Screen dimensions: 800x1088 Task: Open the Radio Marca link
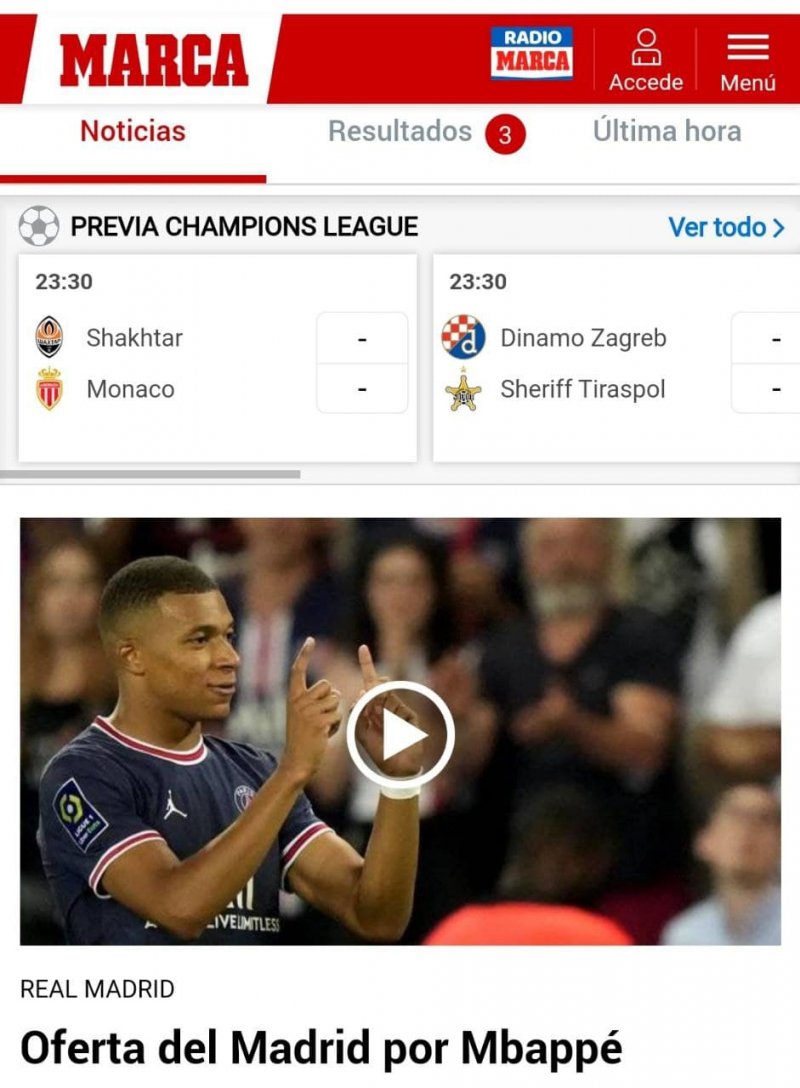point(531,53)
